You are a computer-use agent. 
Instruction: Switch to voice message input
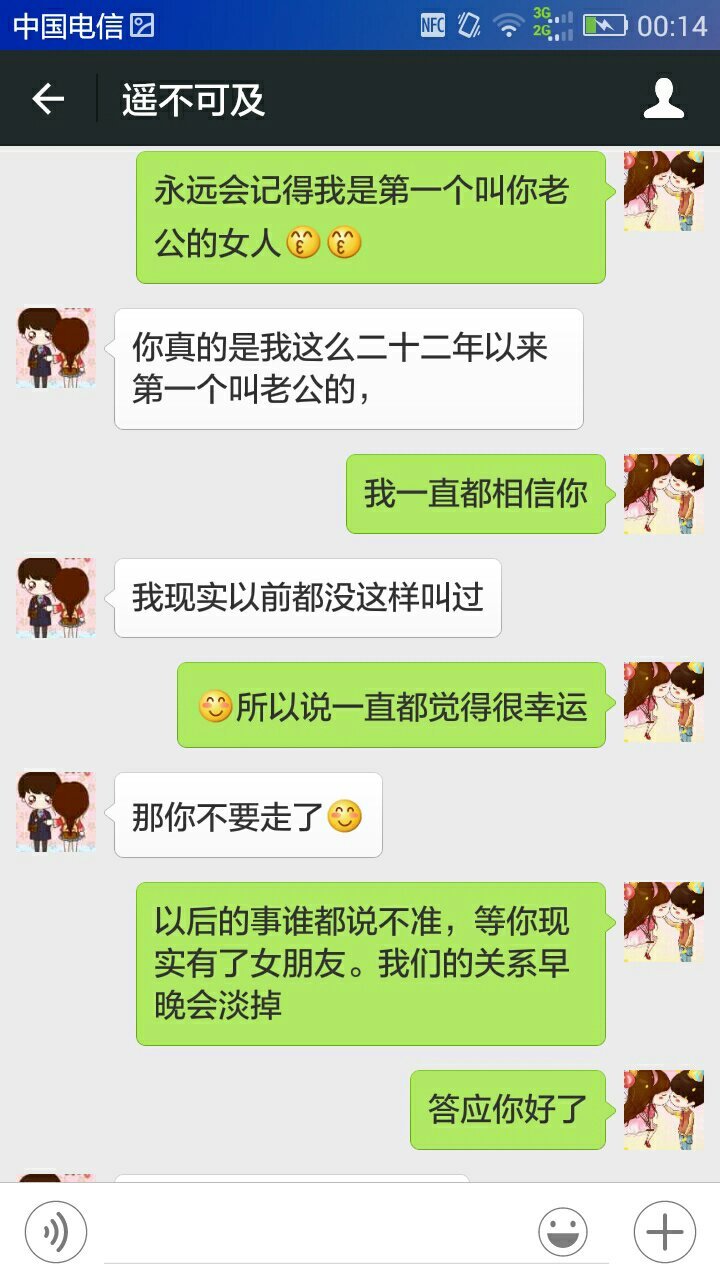tap(56, 1232)
